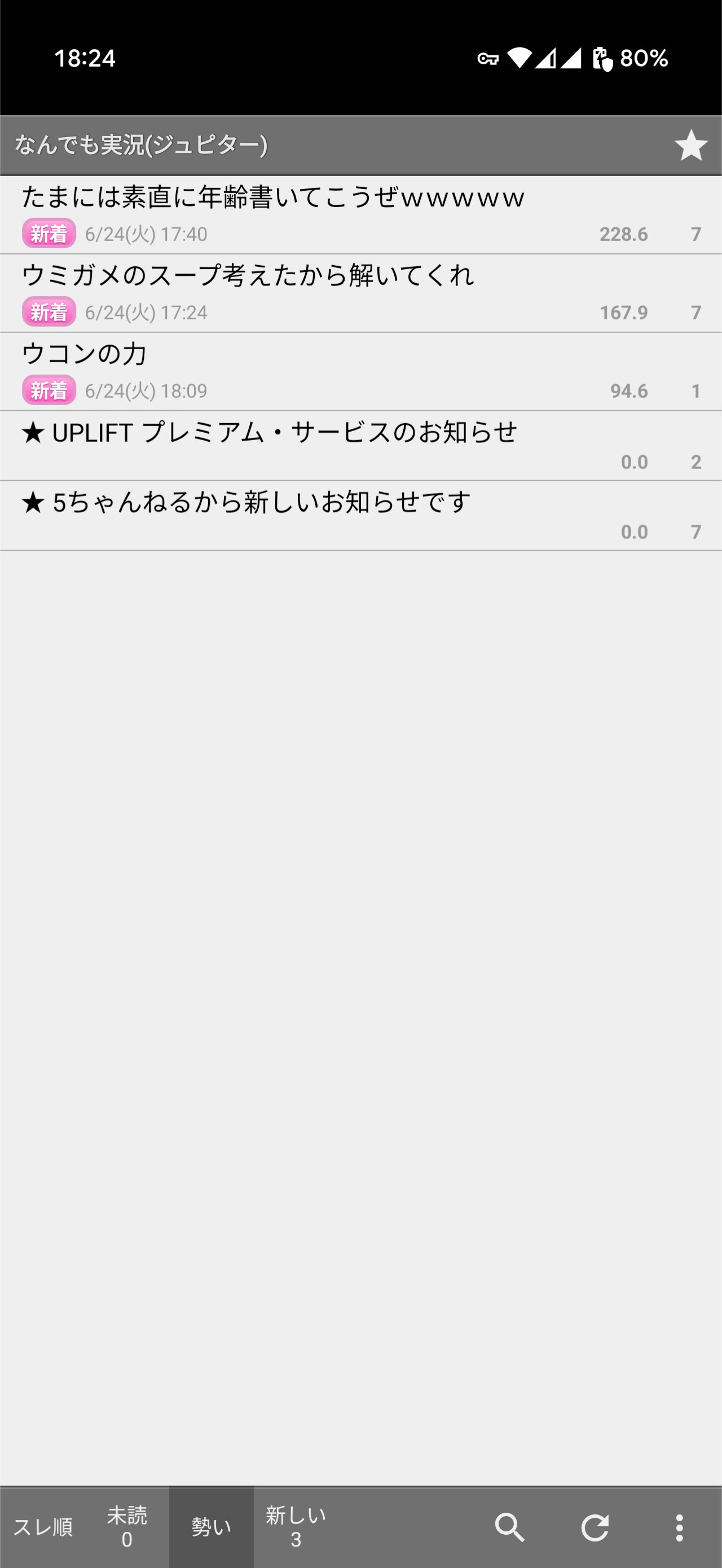
Task: Search threads with the magnifier icon
Action: (x=509, y=1527)
